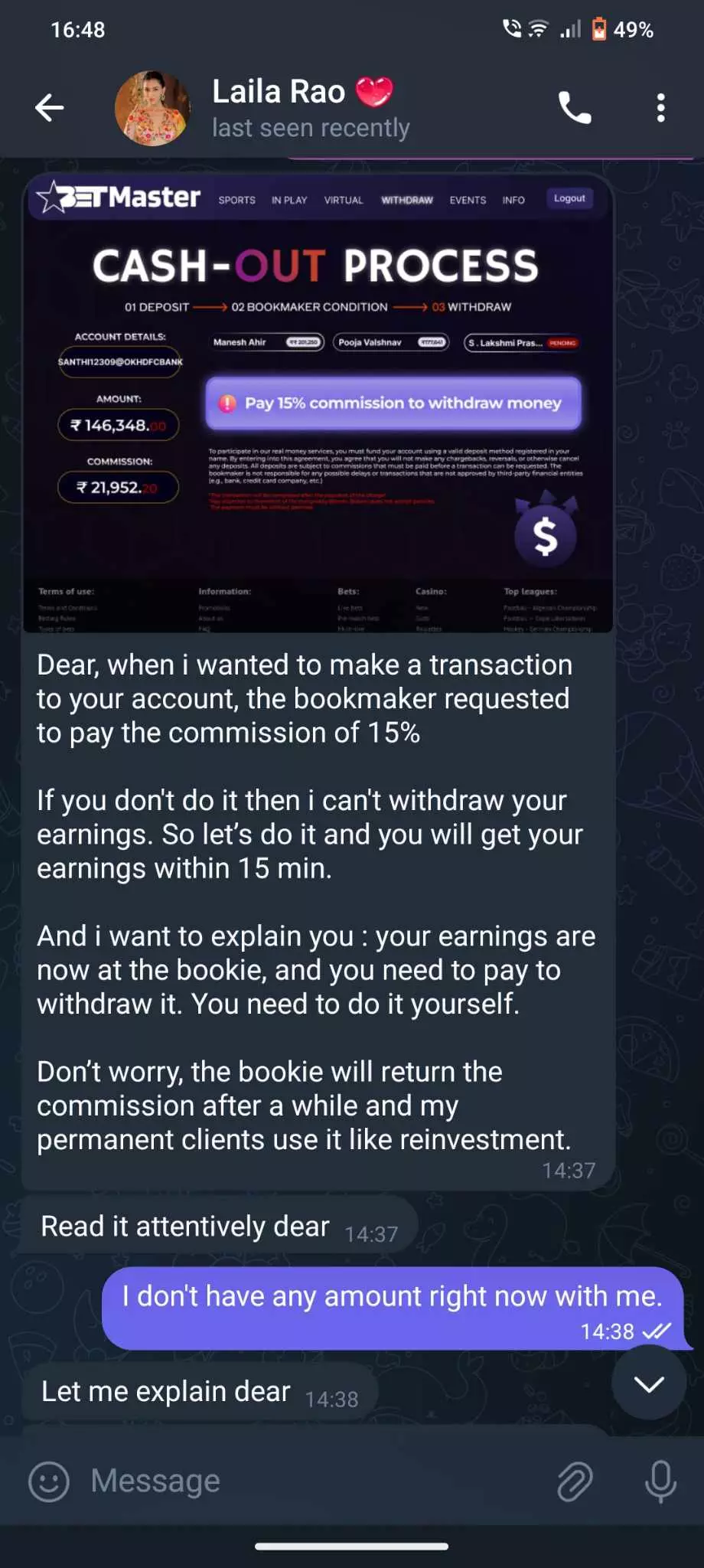
Task: Jump to the latest messages
Action: coord(648,1383)
